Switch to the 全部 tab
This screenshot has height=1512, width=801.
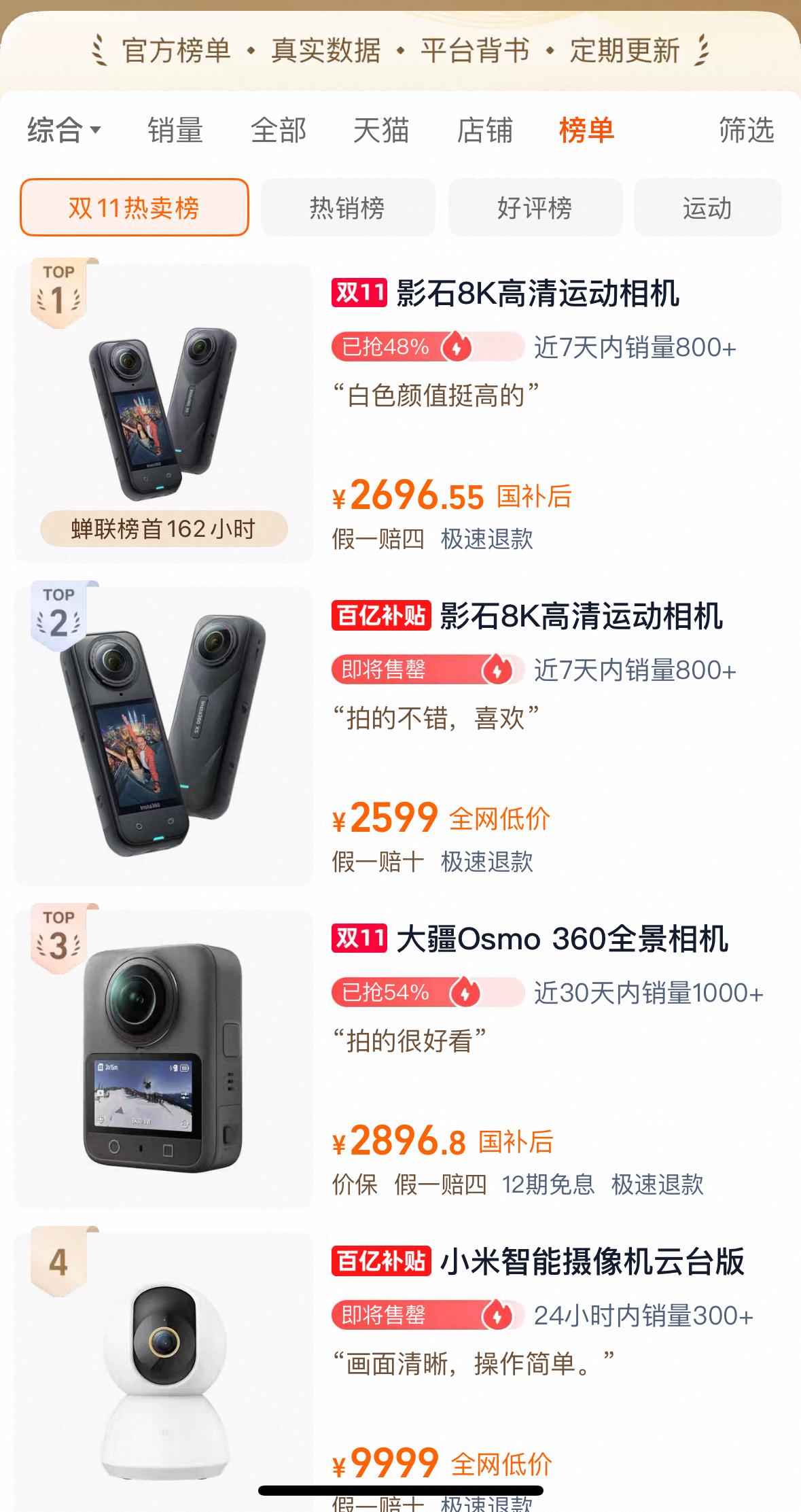coord(279,130)
